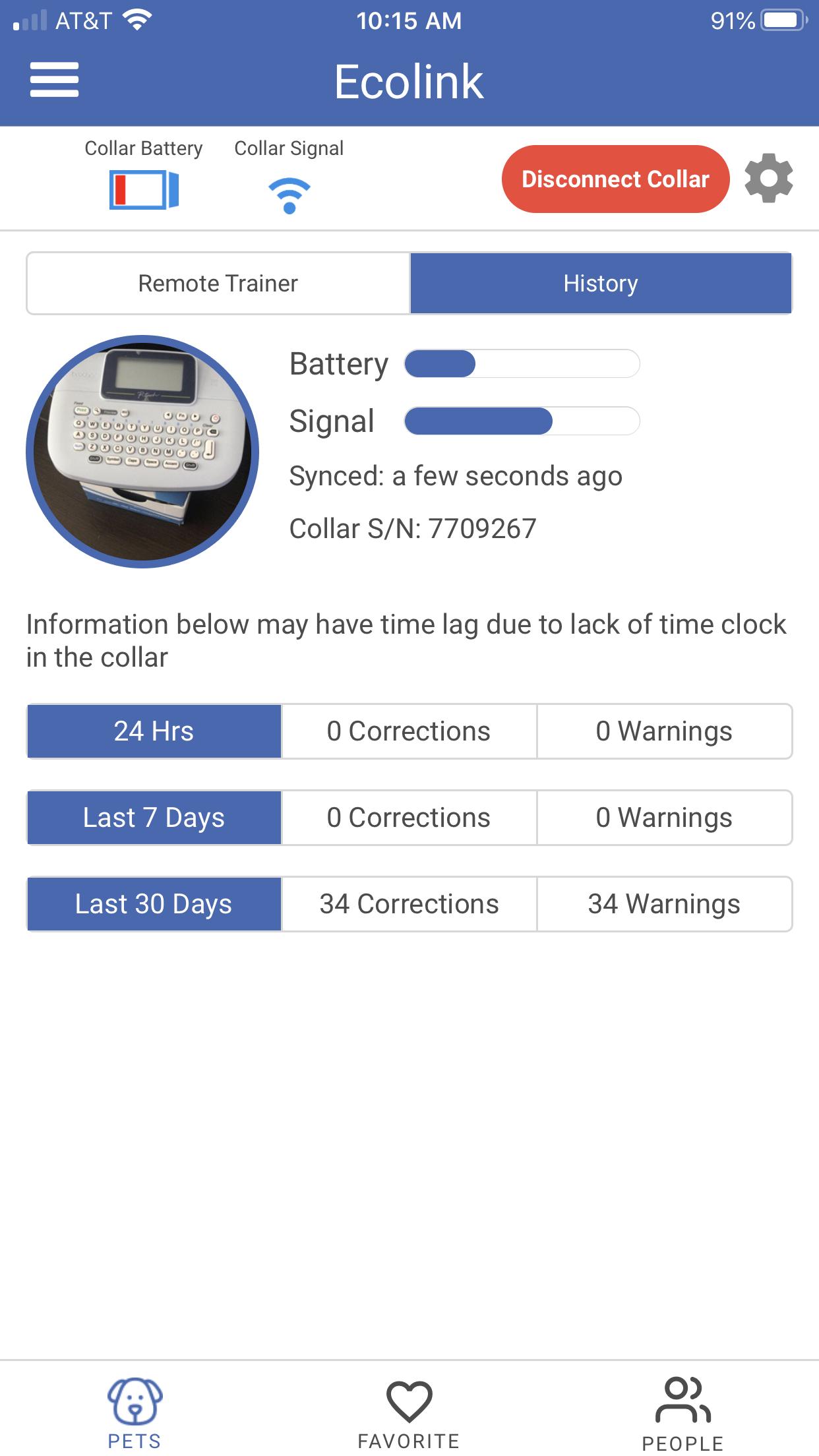Tap the pet profile photo
Viewport: 819px width, 1456px height.
[x=142, y=452]
